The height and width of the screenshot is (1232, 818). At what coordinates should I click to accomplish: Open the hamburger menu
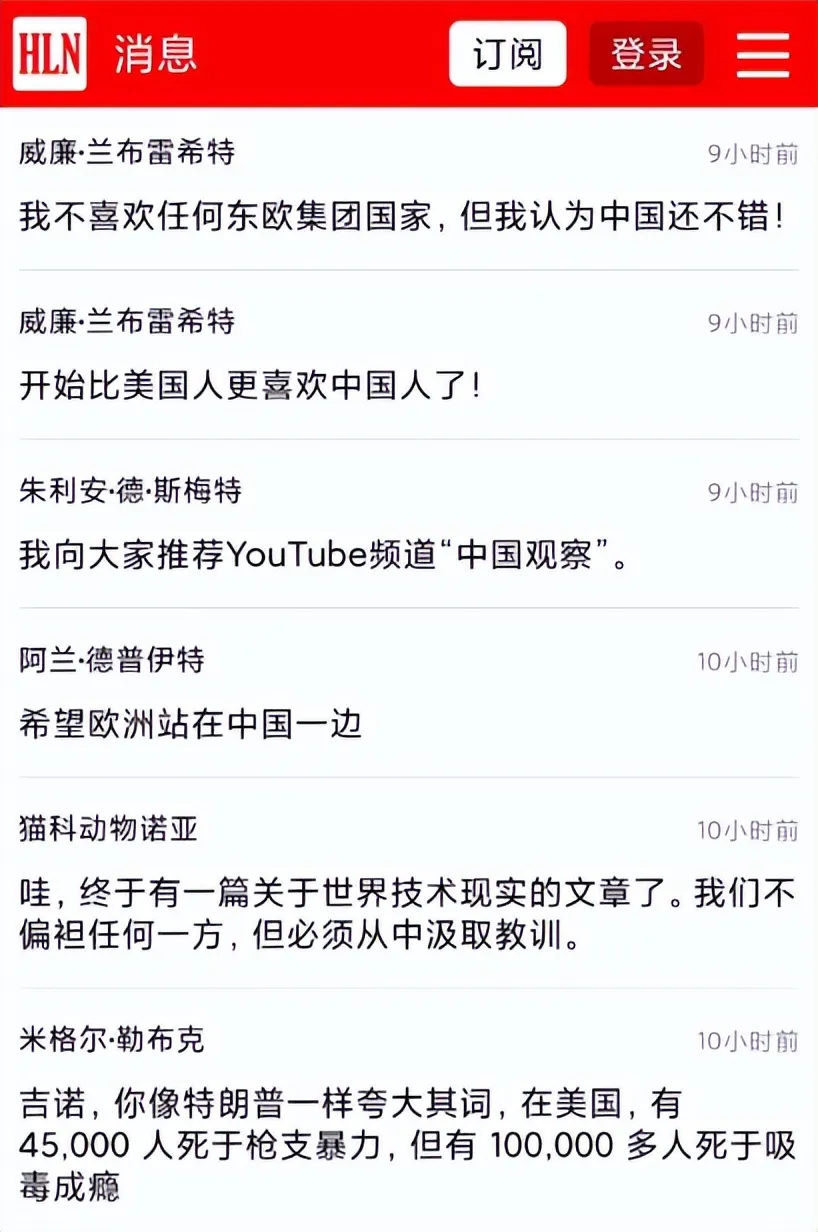tap(763, 54)
